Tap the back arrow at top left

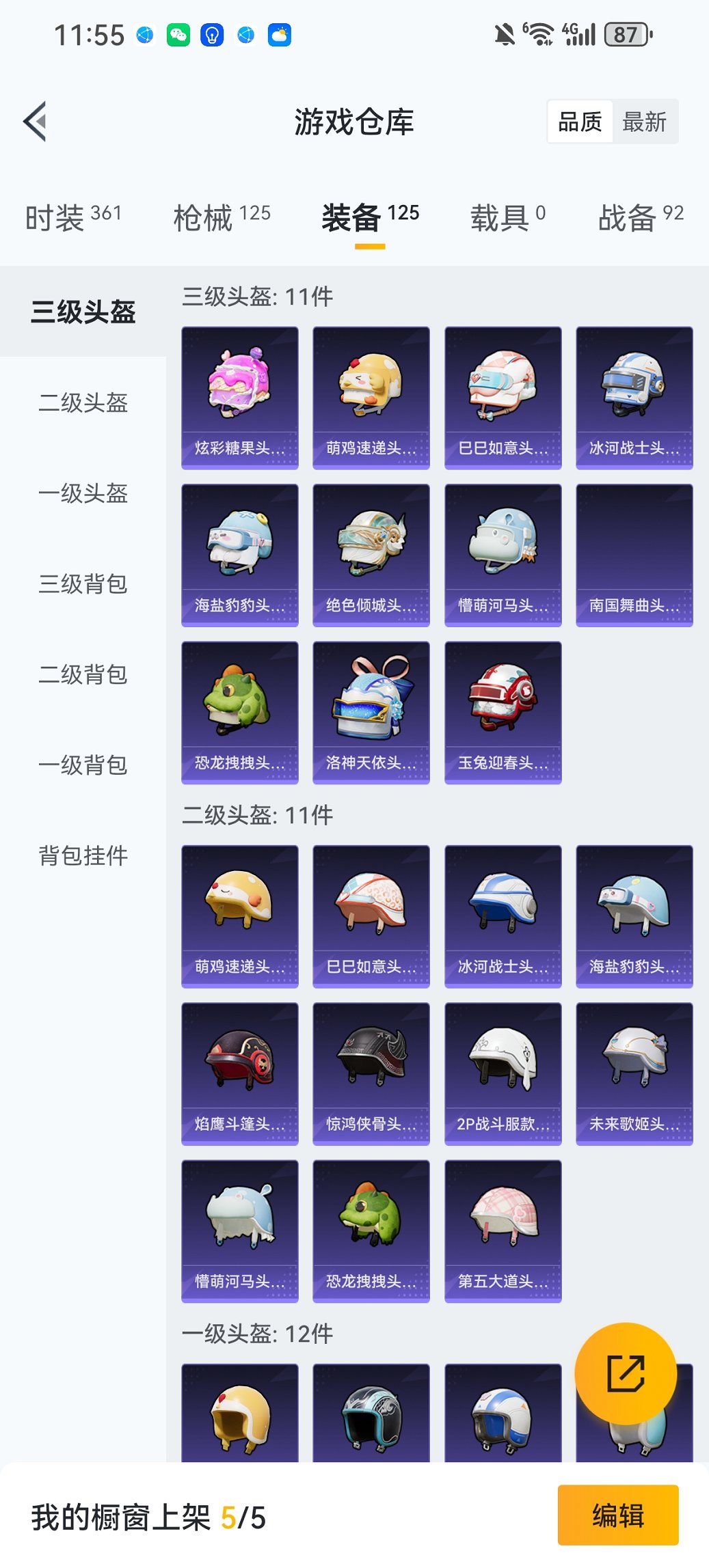pos(36,120)
